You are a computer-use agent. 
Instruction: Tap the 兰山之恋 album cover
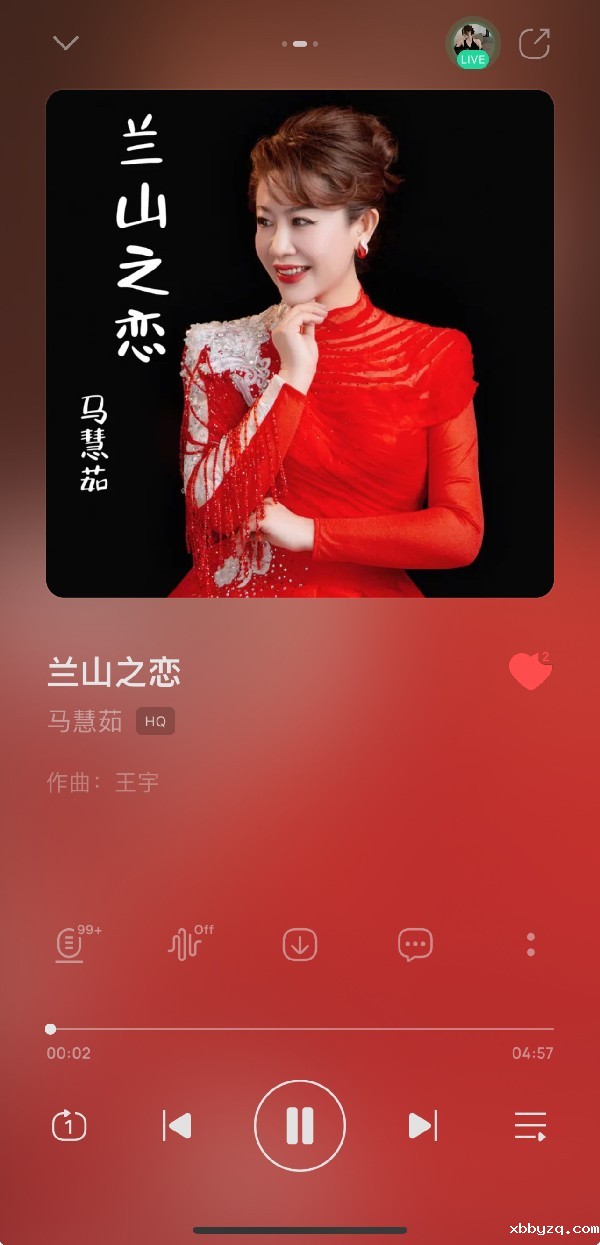(x=300, y=343)
